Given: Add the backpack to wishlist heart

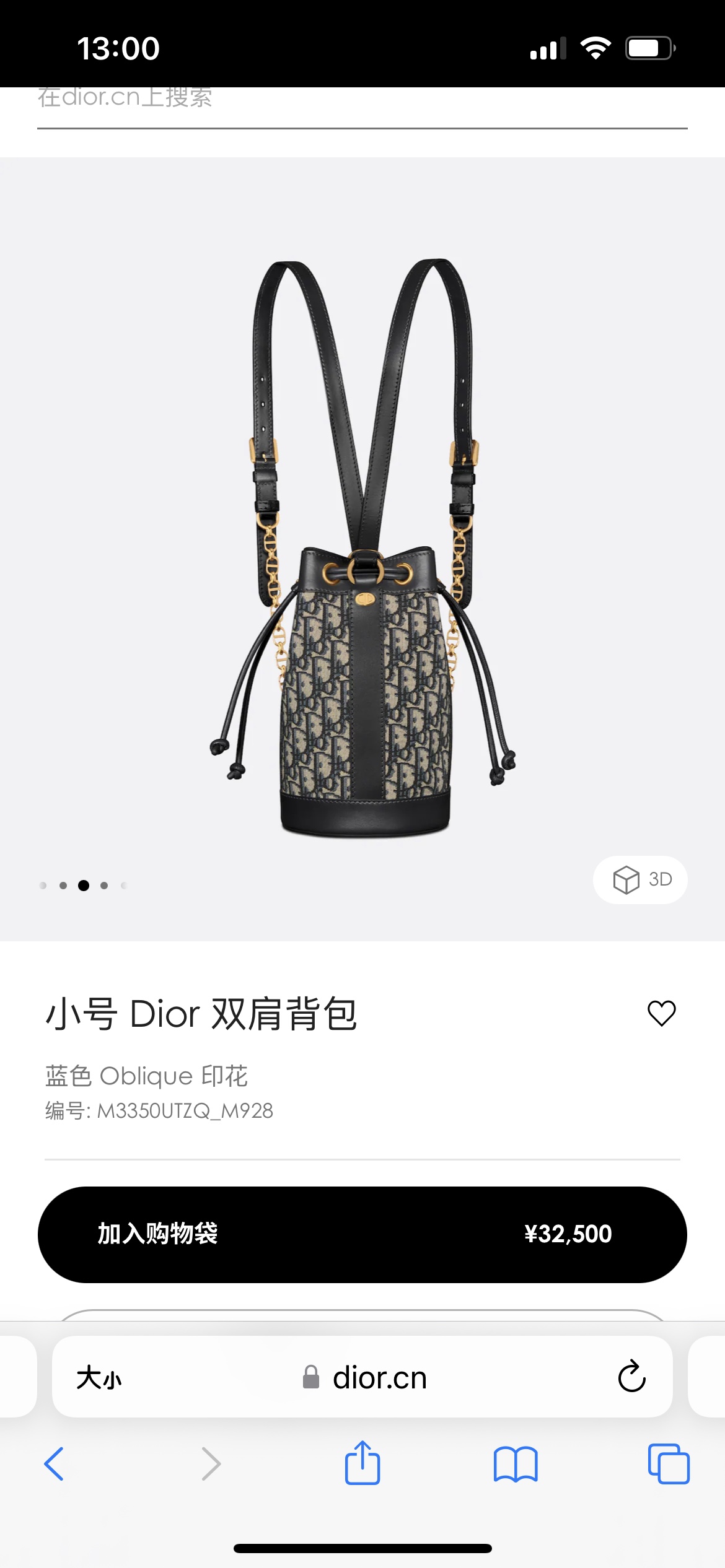Looking at the screenshot, I should (661, 1014).
